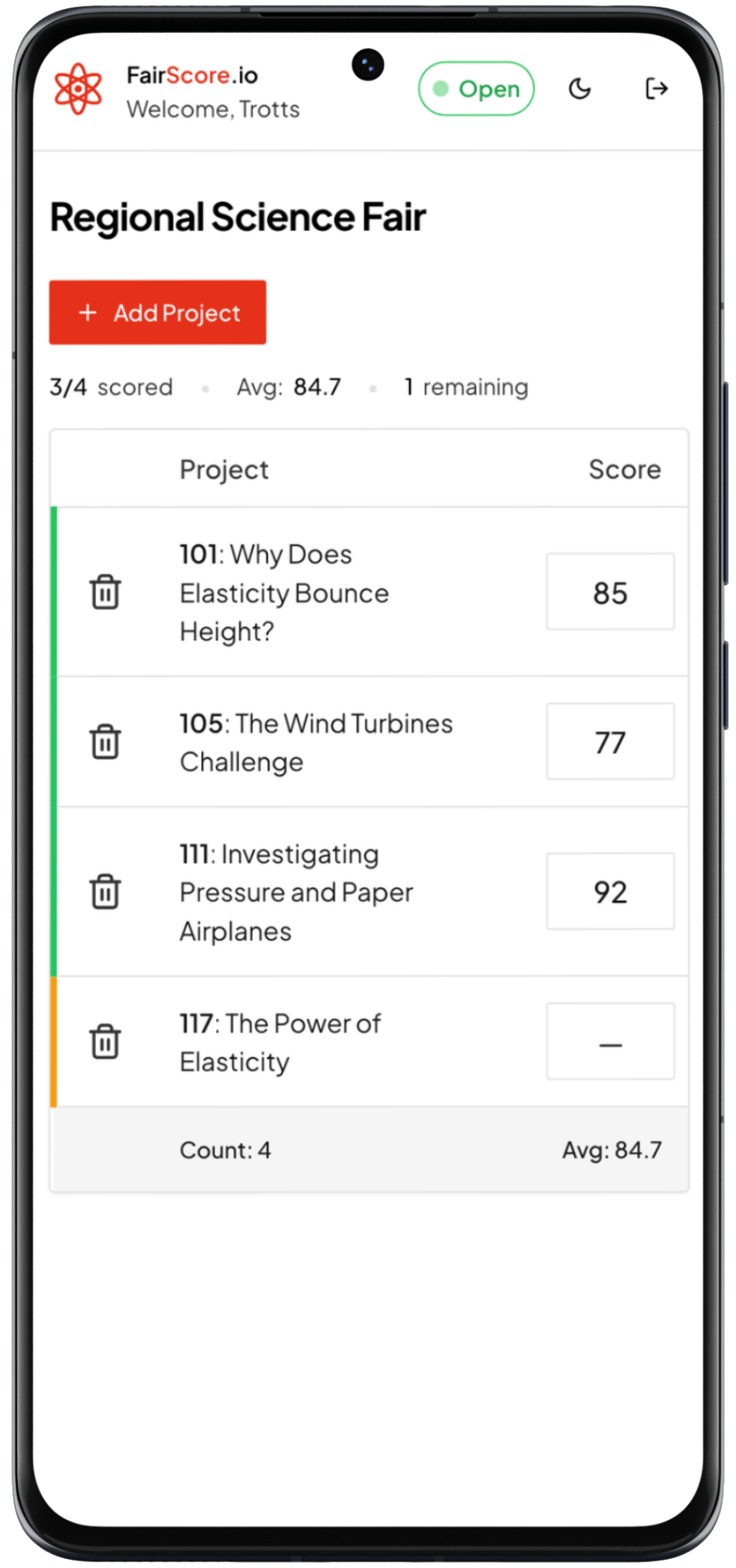
Task: Click the score field showing 85
Action: click(x=609, y=592)
